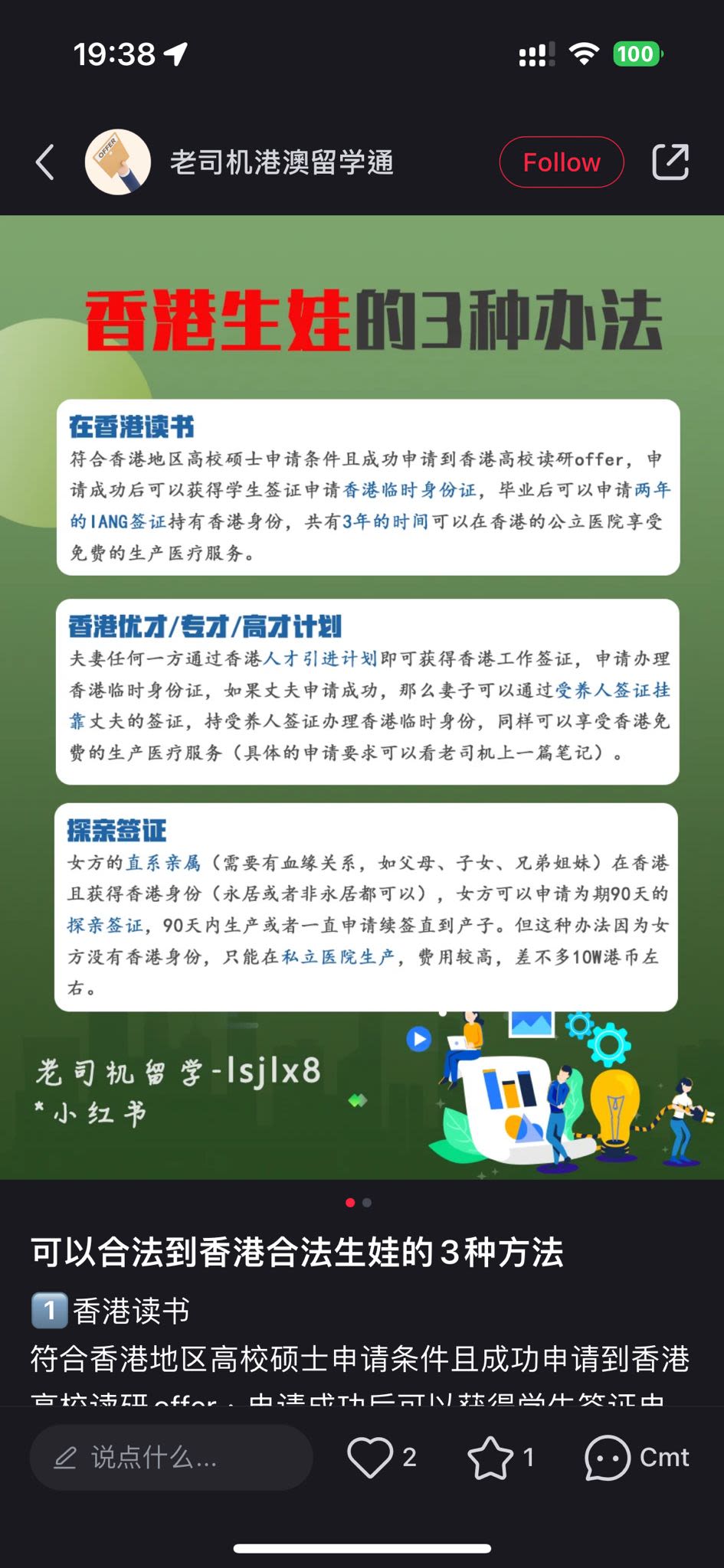Viewport: 724px width, 1568px height.
Task: Open the 香港生娃 post image
Action: point(362,697)
